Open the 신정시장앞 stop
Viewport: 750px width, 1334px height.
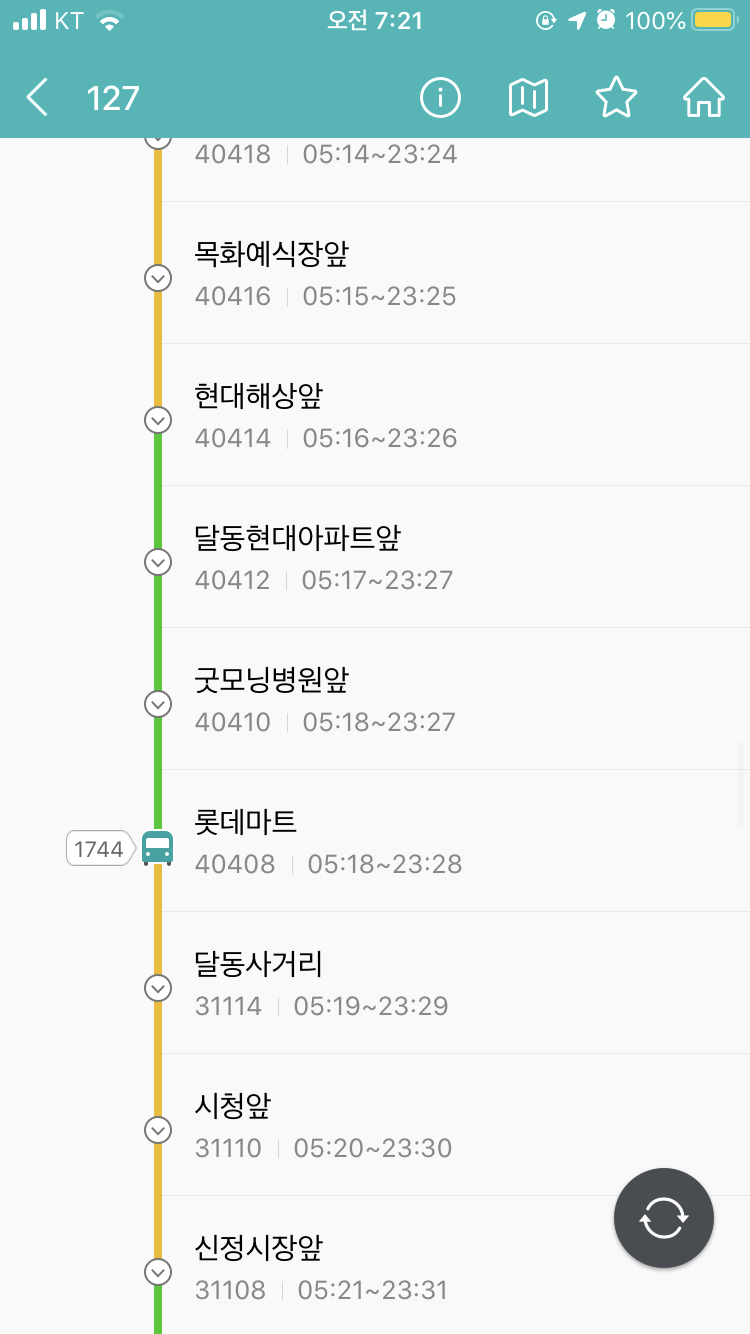click(x=456, y=1265)
